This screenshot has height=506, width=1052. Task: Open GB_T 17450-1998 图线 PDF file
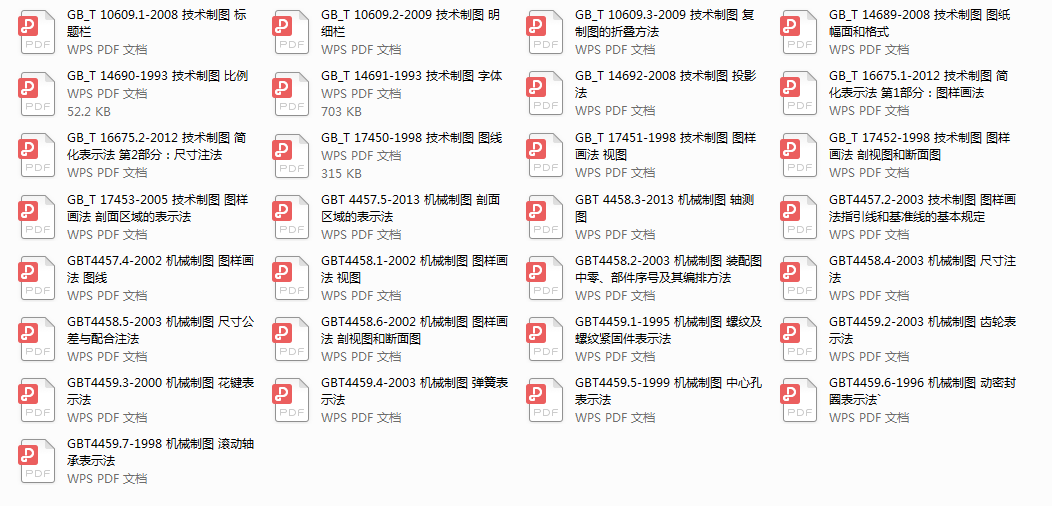coord(291,156)
